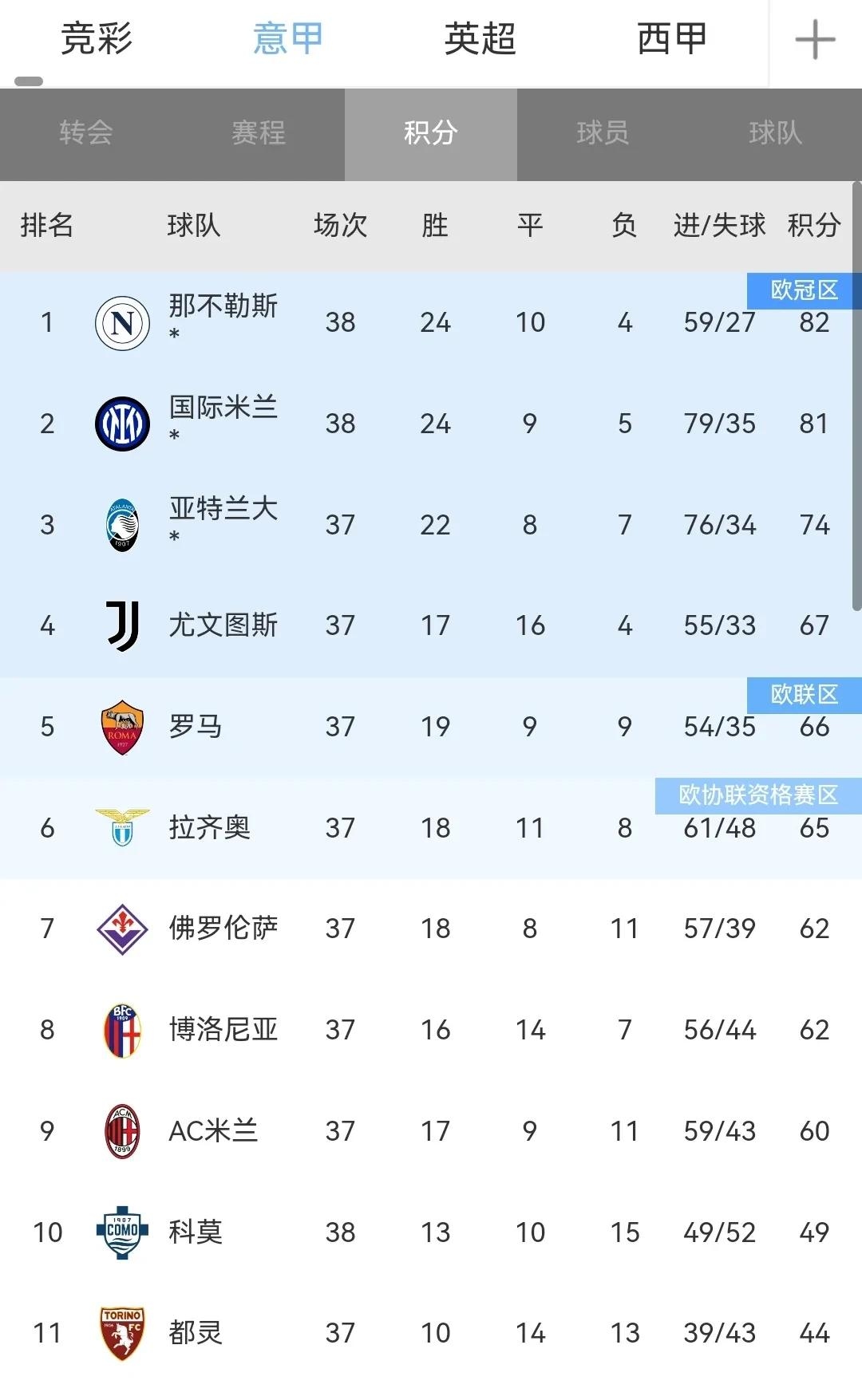
Task: Select the 罗马 team row
Action: 431,727
